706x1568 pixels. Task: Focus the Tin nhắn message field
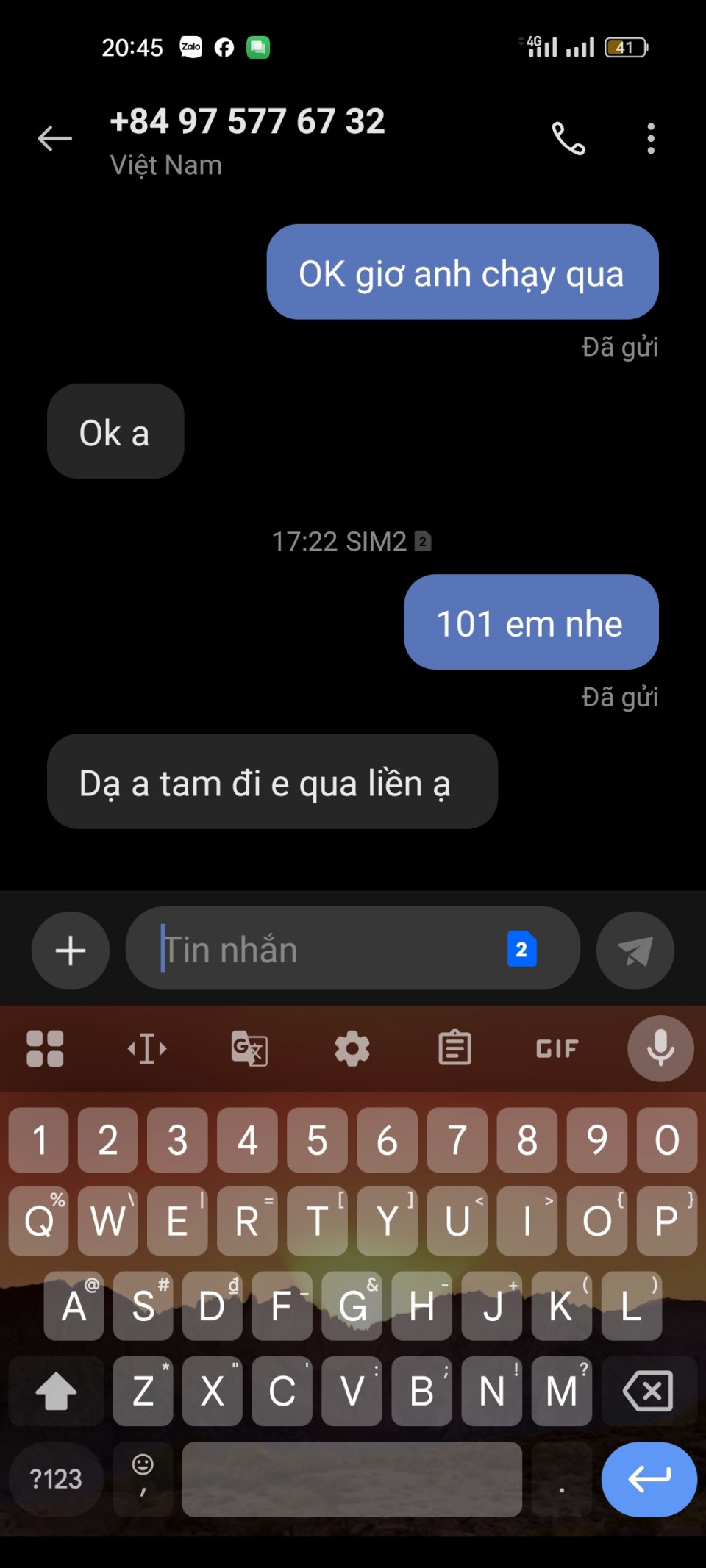tap(324, 950)
